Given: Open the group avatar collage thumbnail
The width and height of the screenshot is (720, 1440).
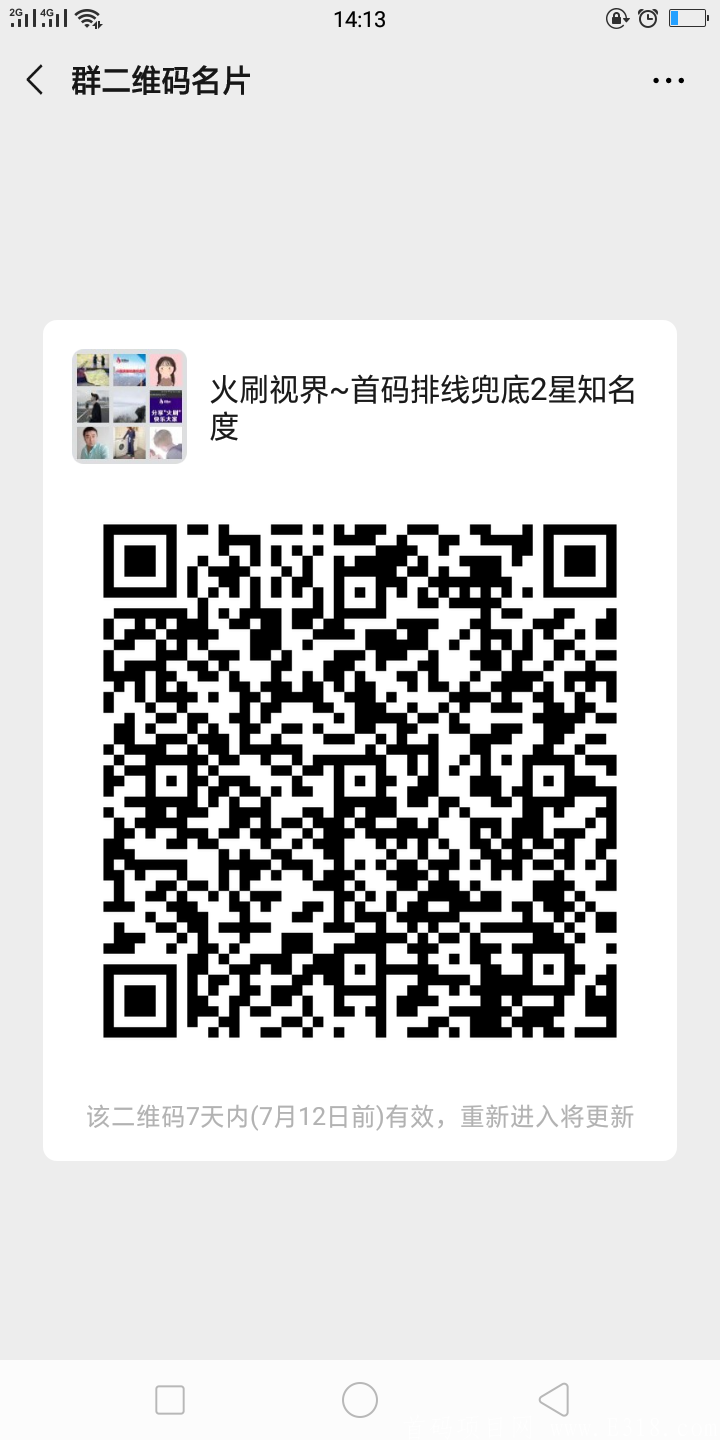Looking at the screenshot, I should click(129, 407).
